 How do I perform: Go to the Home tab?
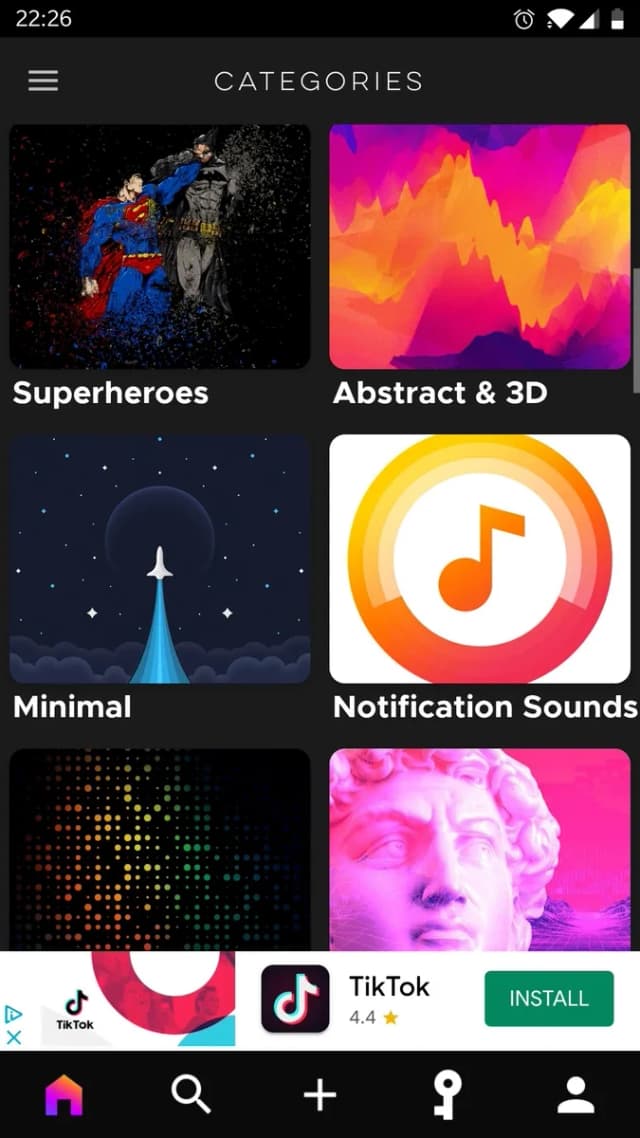click(64, 1094)
